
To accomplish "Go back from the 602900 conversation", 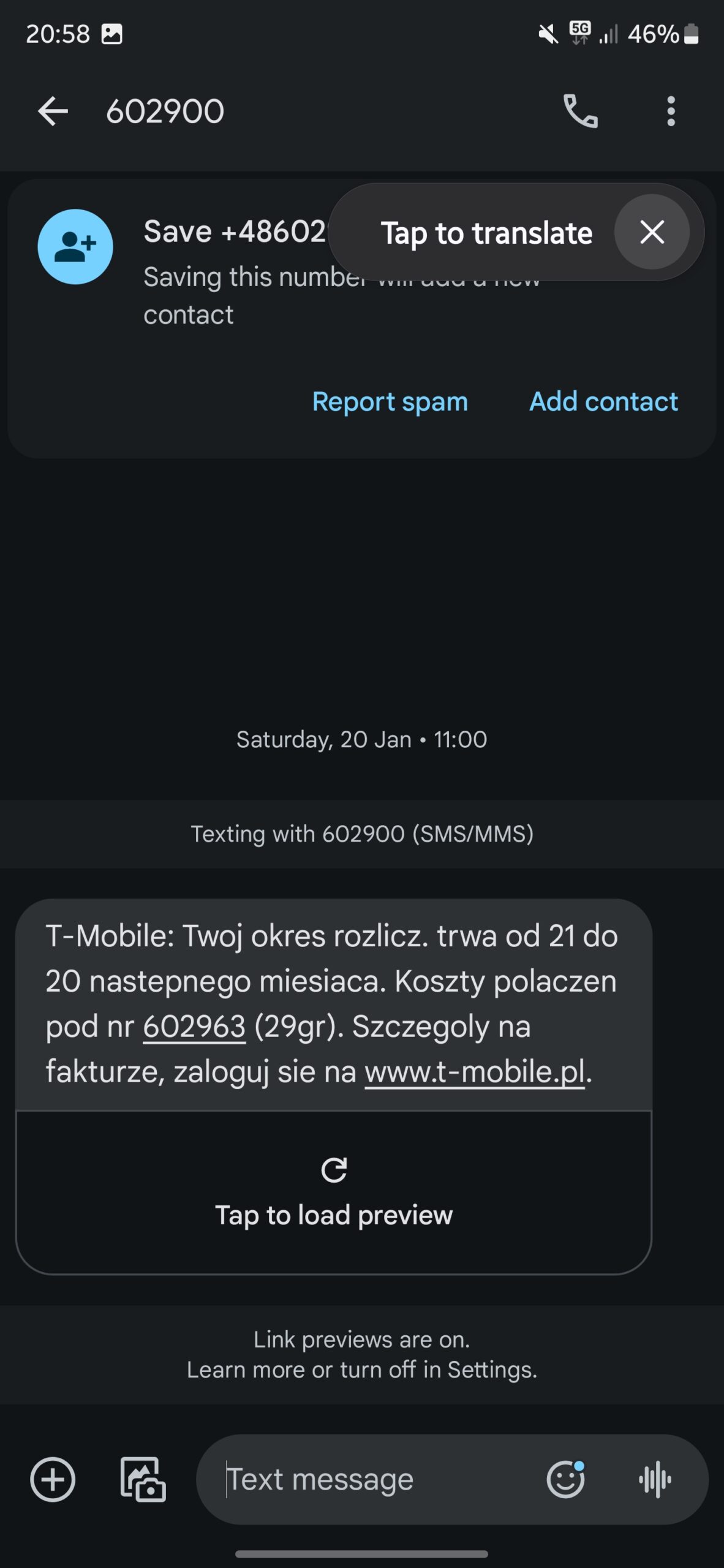I will 53,111.
